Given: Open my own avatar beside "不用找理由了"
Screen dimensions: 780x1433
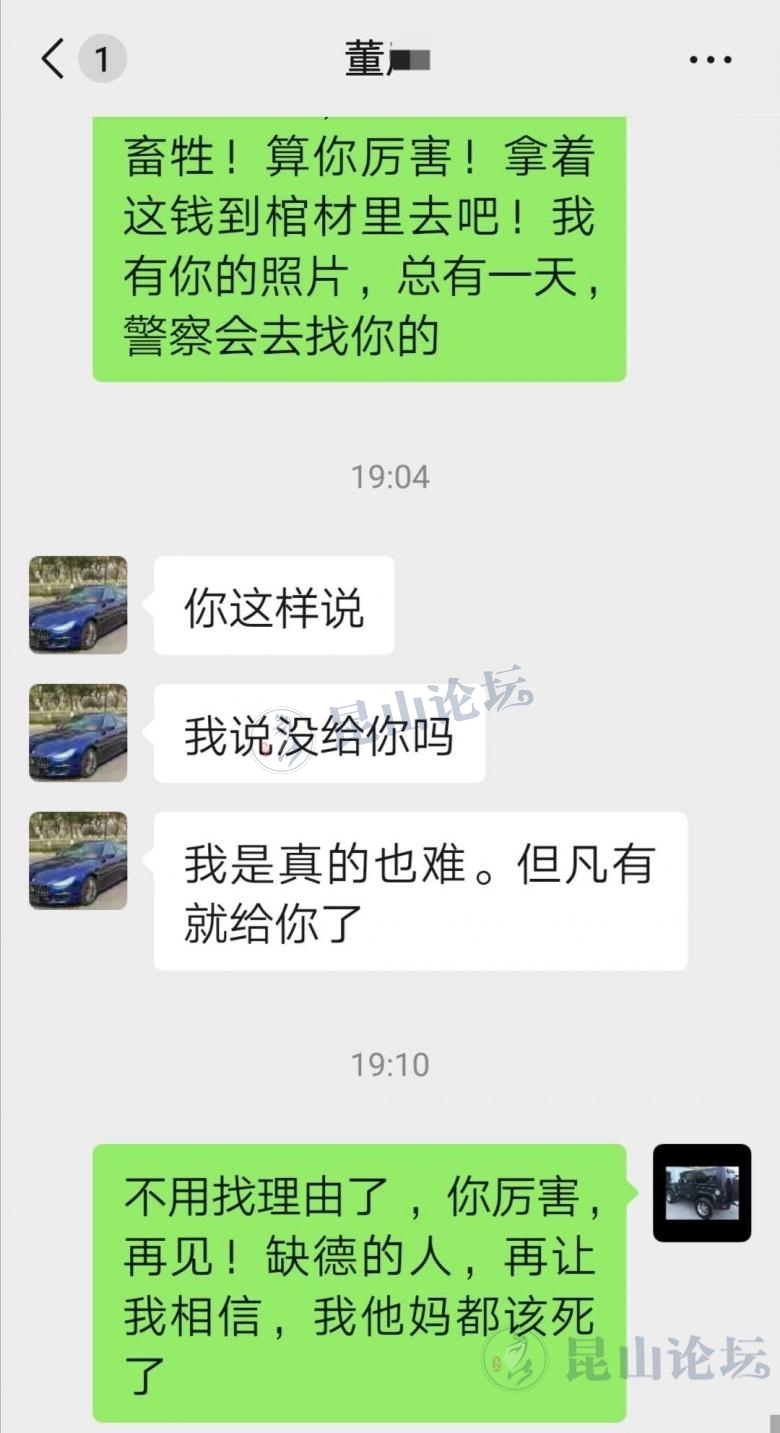Looking at the screenshot, I should [x=701, y=1192].
